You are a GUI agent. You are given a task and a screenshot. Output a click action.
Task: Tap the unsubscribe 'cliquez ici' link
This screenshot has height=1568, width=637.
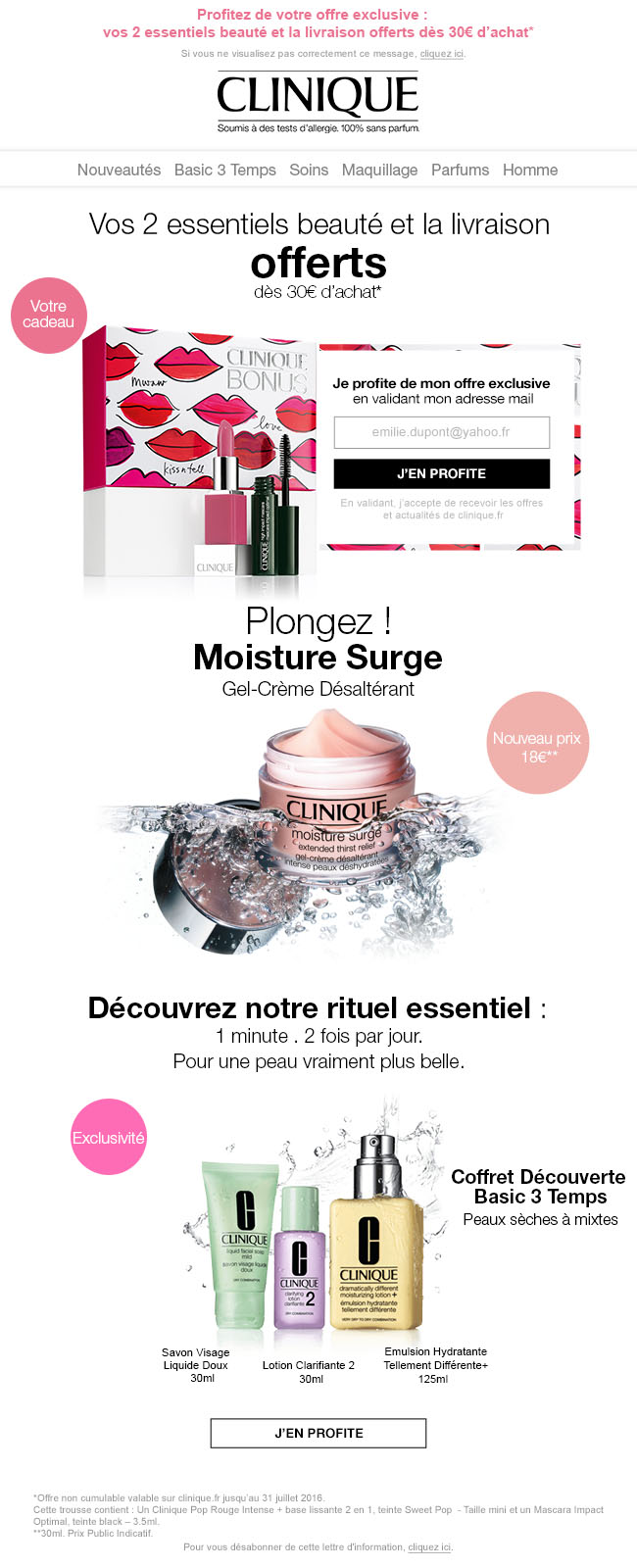point(429,1547)
